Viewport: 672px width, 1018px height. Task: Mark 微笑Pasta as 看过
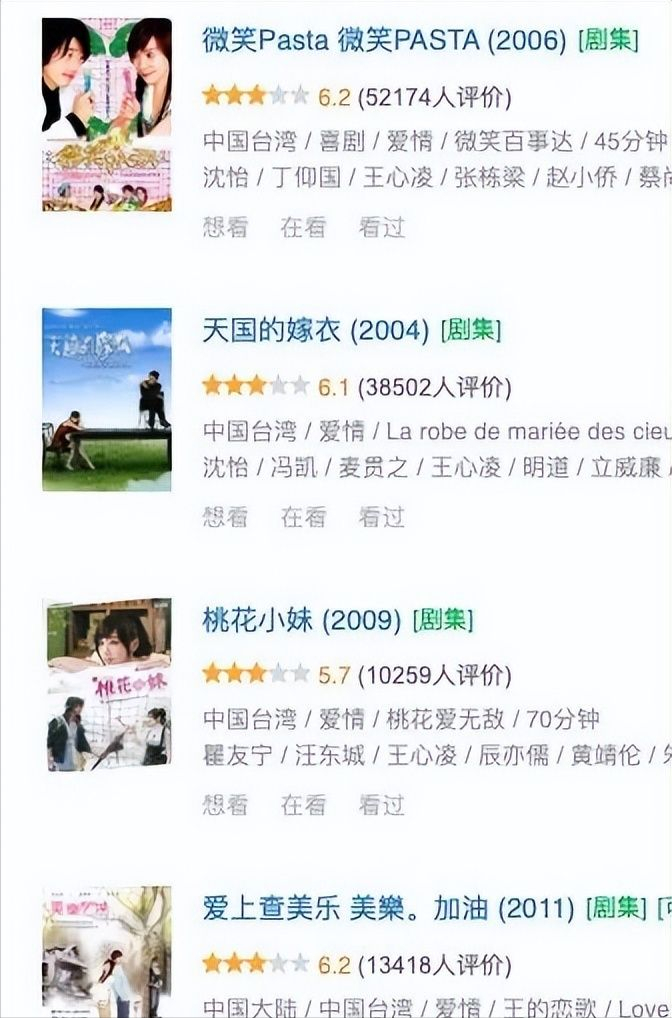[382, 228]
